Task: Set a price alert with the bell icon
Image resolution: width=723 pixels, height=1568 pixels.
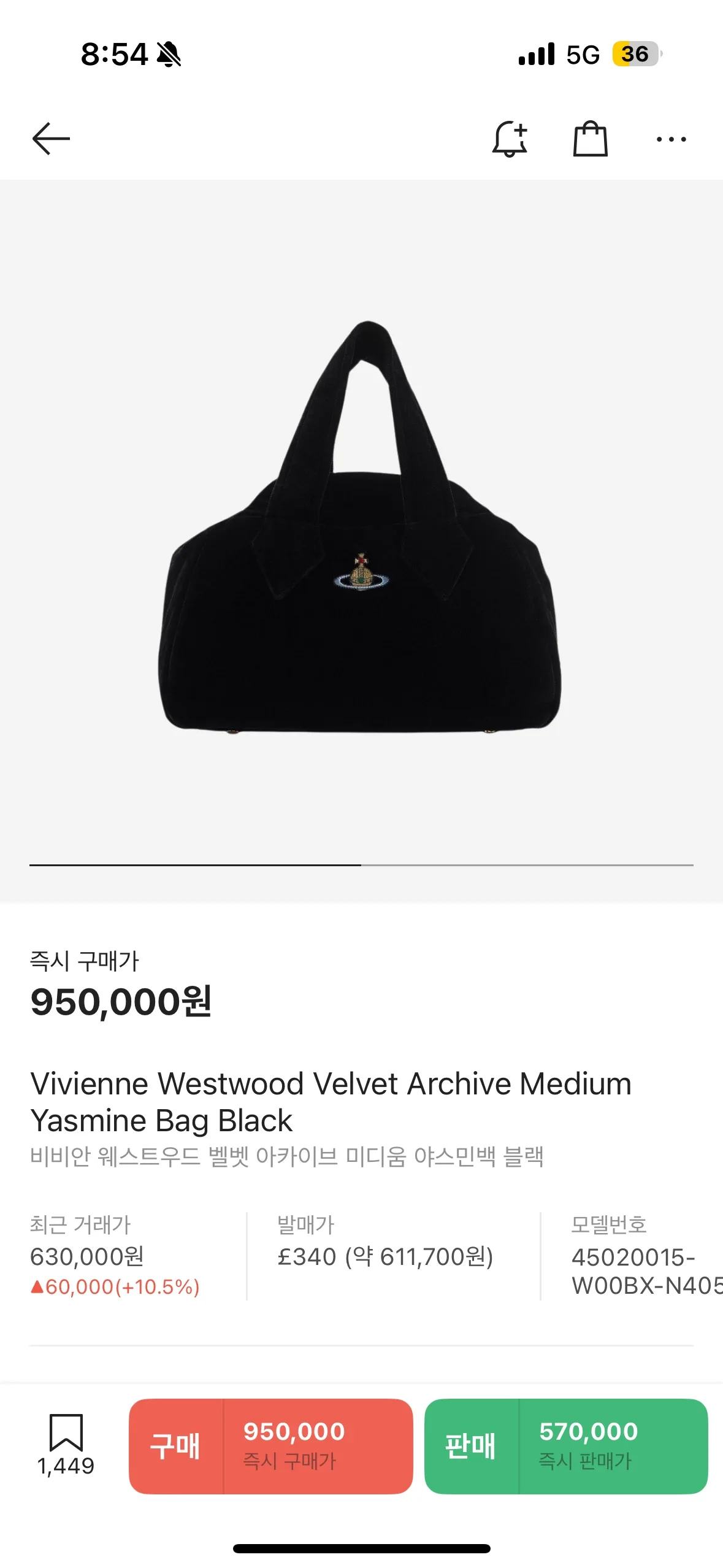Action: (x=510, y=139)
